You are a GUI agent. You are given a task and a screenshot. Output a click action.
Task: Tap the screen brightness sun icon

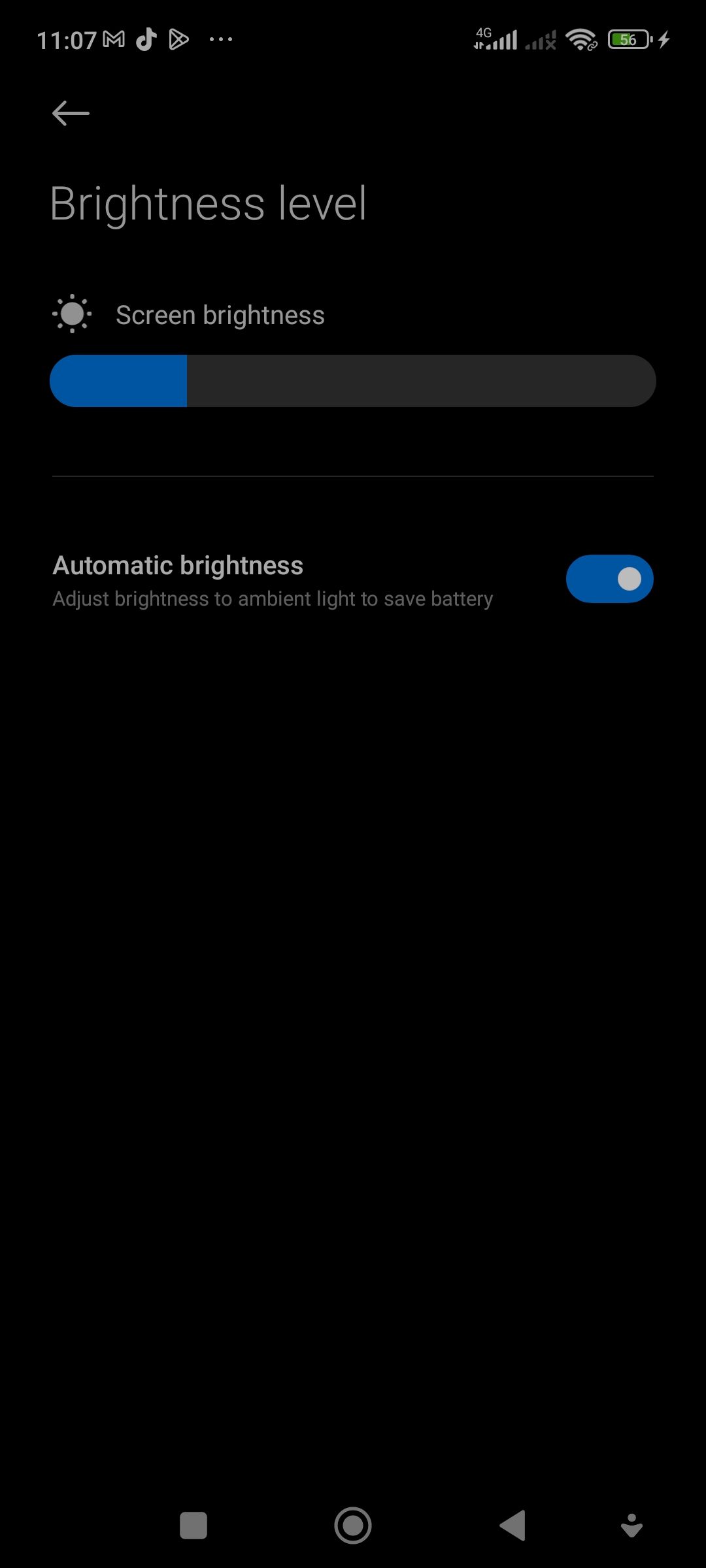72,314
